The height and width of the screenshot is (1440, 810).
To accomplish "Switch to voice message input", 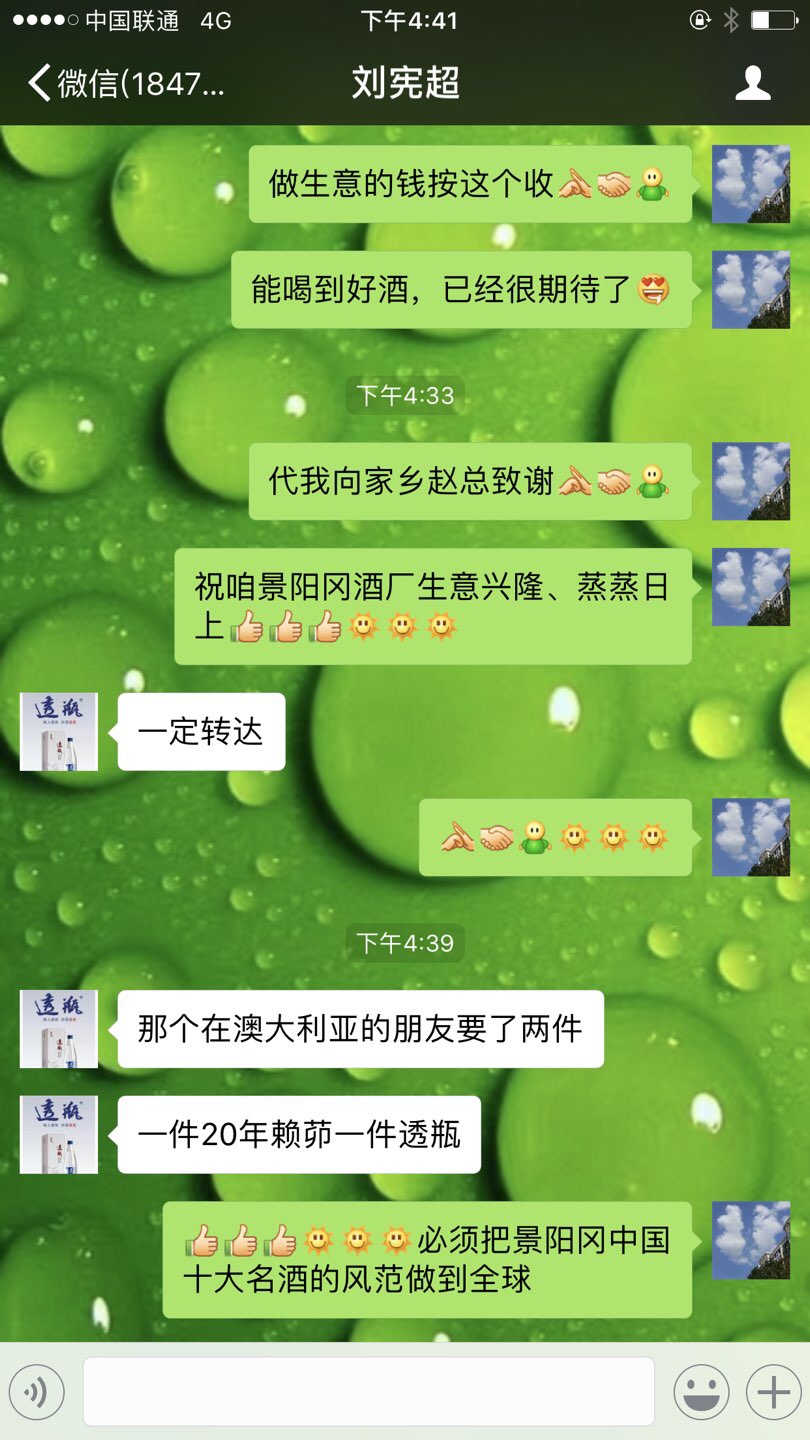I will 37,1391.
